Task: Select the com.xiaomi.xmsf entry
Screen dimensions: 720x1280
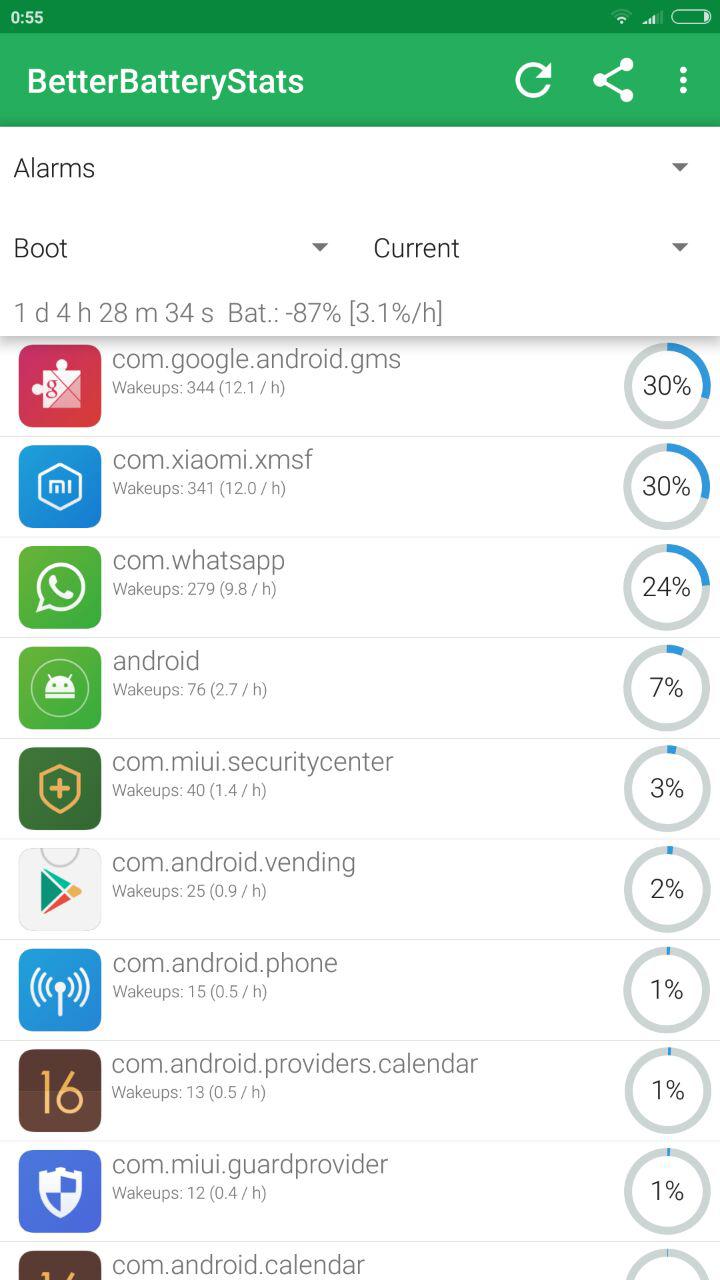Action: [360, 487]
